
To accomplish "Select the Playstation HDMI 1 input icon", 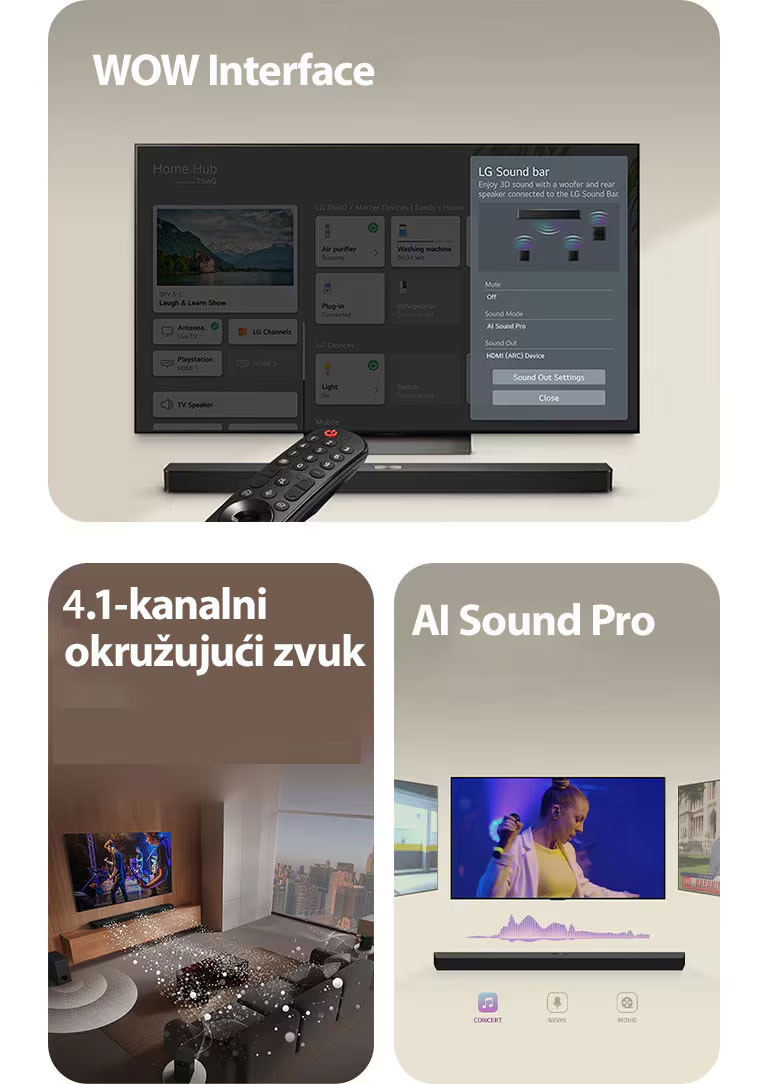I will [x=165, y=362].
